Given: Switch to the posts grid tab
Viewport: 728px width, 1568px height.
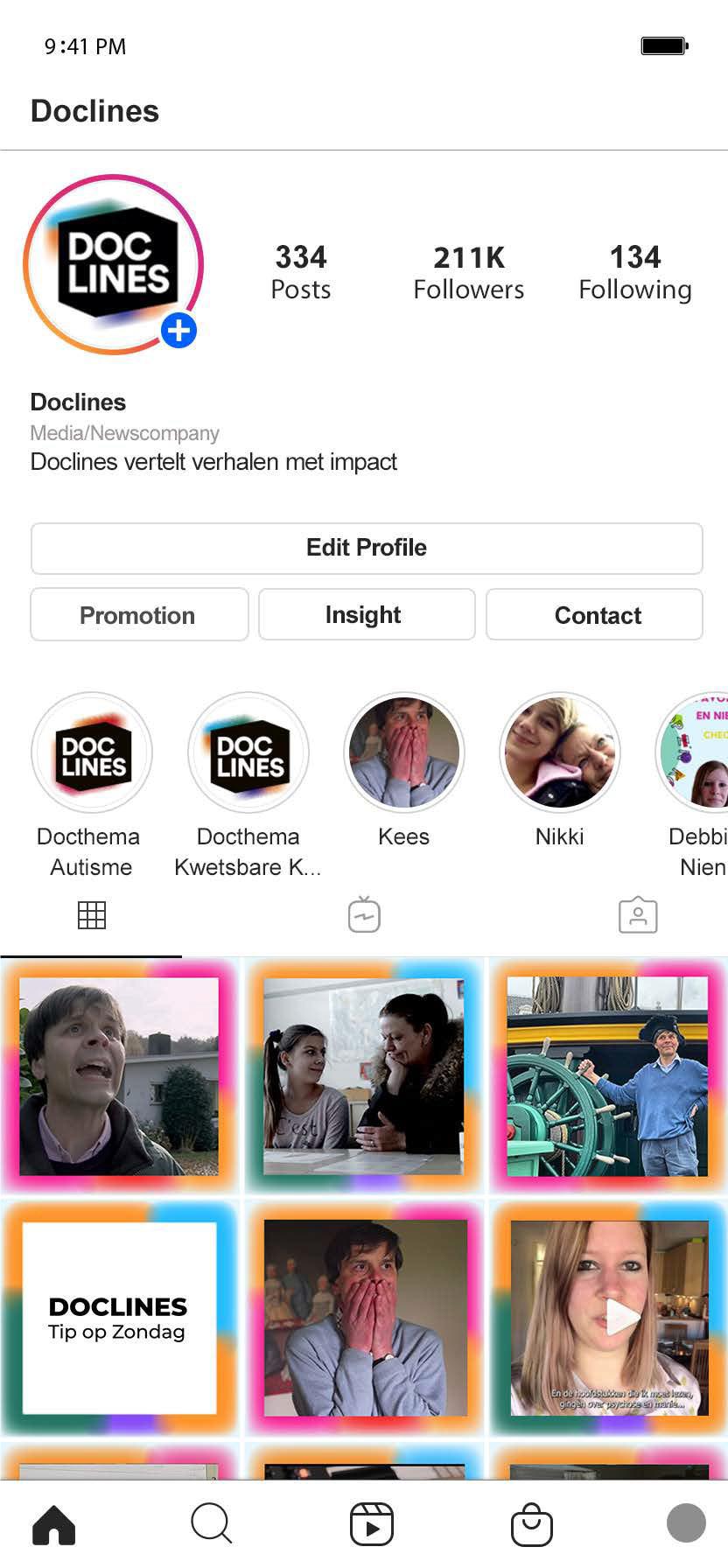Looking at the screenshot, I should 92,915.
